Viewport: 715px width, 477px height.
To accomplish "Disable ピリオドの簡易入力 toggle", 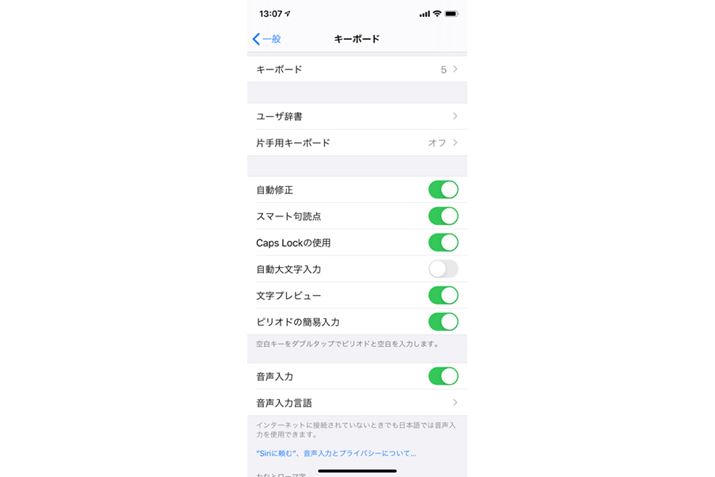I will [x=443, y=322].
